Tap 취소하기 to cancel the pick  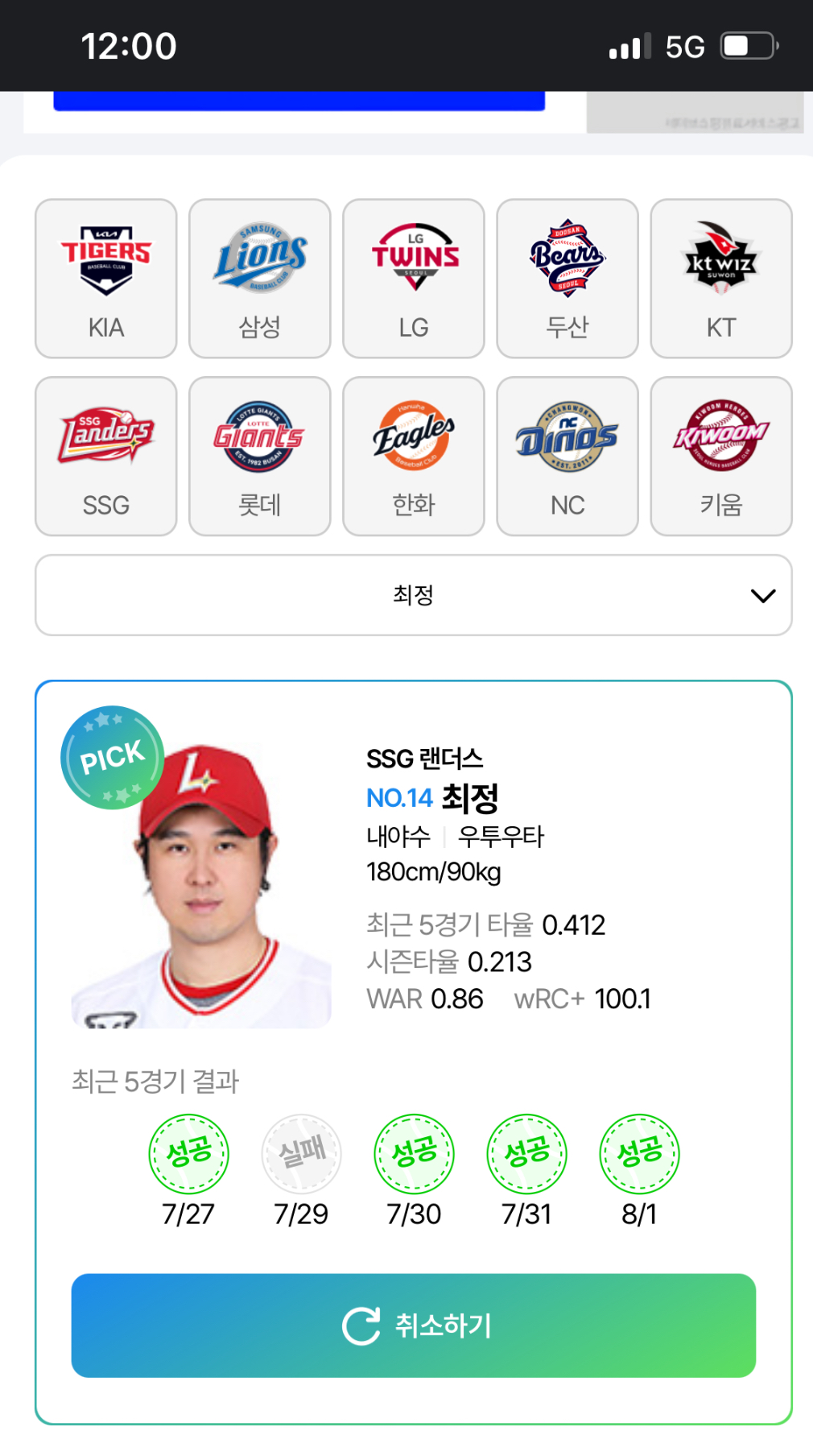(414, 1326)
